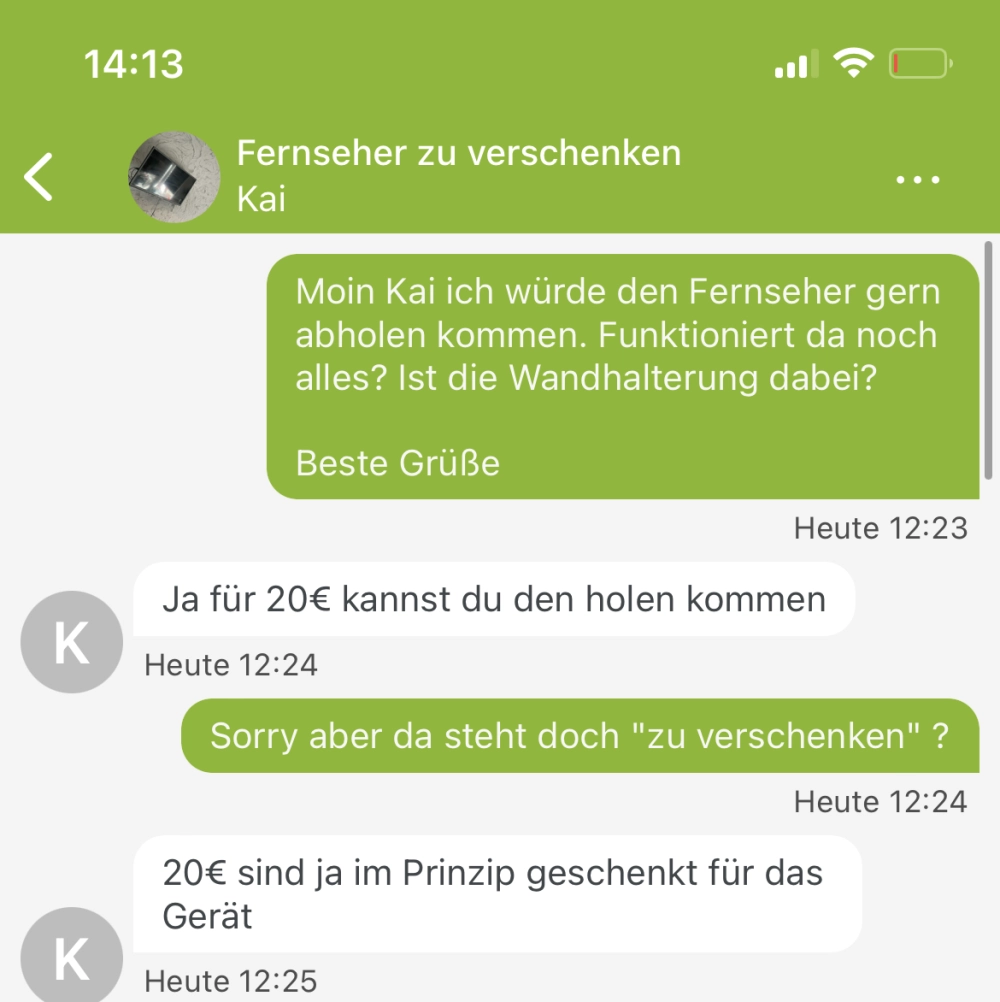Go back to the message list
Image resolution: width=1000 pixels, height=1002 pixels.
click(39, 177)
